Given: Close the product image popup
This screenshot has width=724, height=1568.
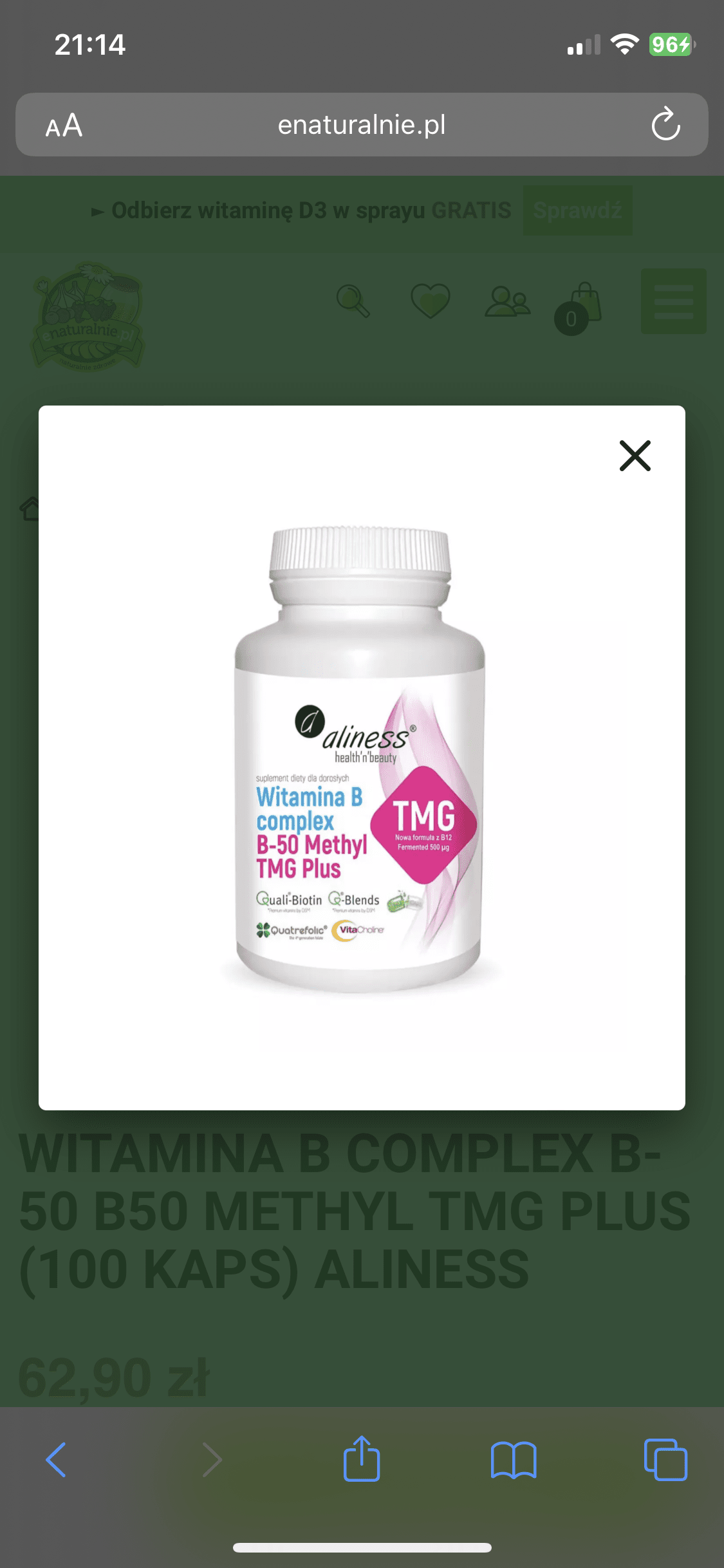Looking at the screenshot, I should (x=635, y=456).
